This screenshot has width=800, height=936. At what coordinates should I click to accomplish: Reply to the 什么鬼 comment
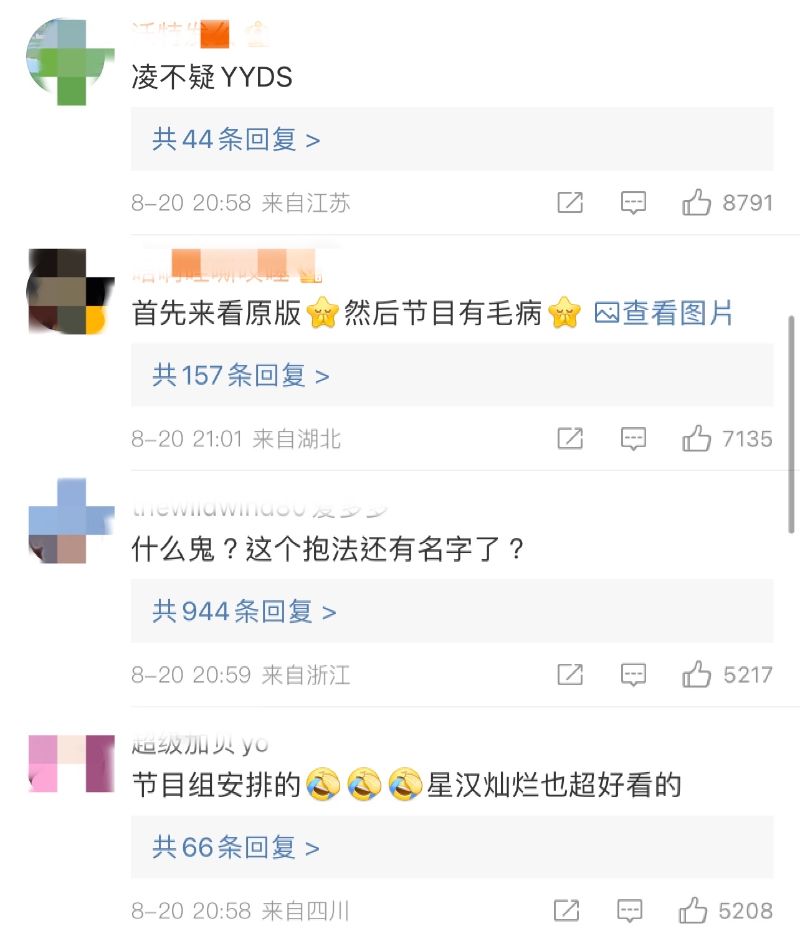click(633, 674)
